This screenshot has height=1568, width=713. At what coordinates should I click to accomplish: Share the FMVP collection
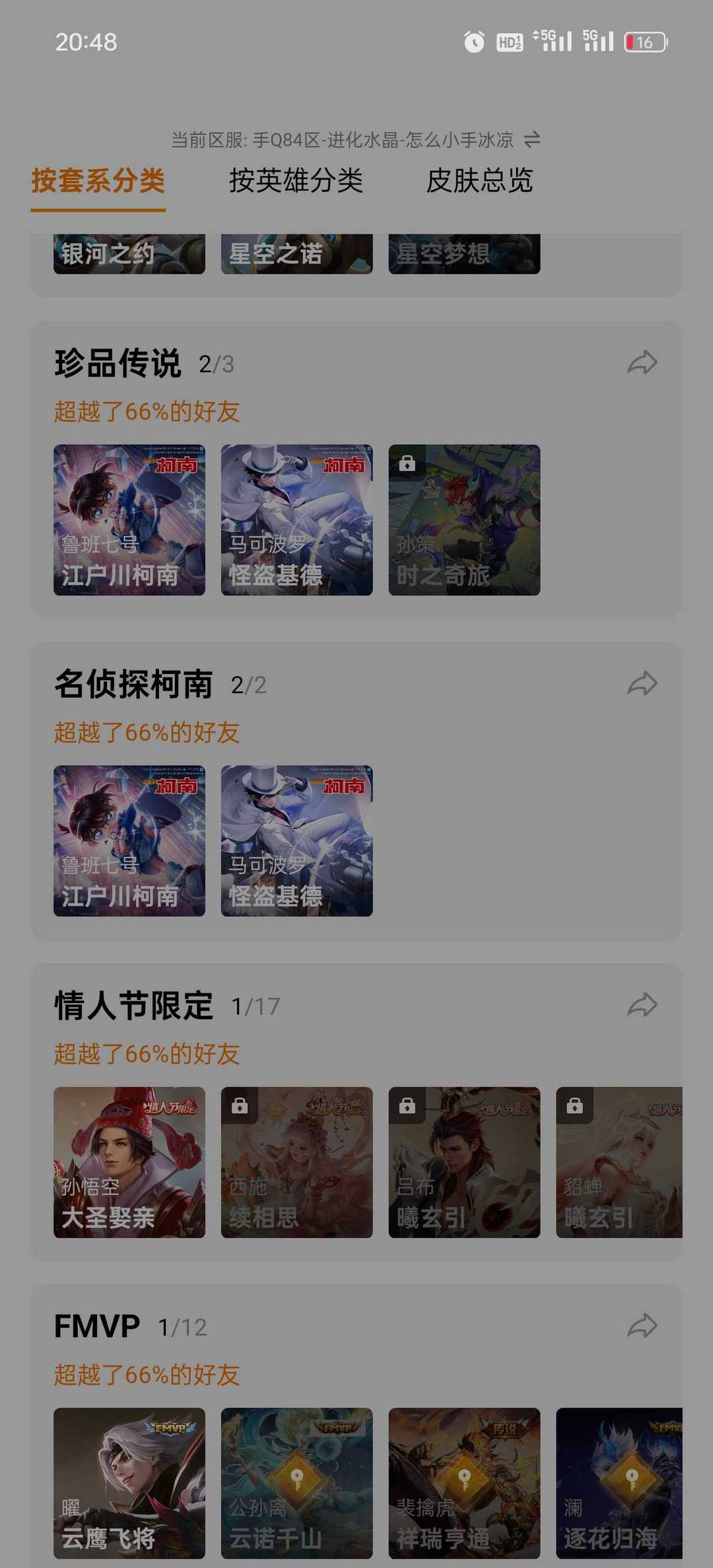(642, 1326)
